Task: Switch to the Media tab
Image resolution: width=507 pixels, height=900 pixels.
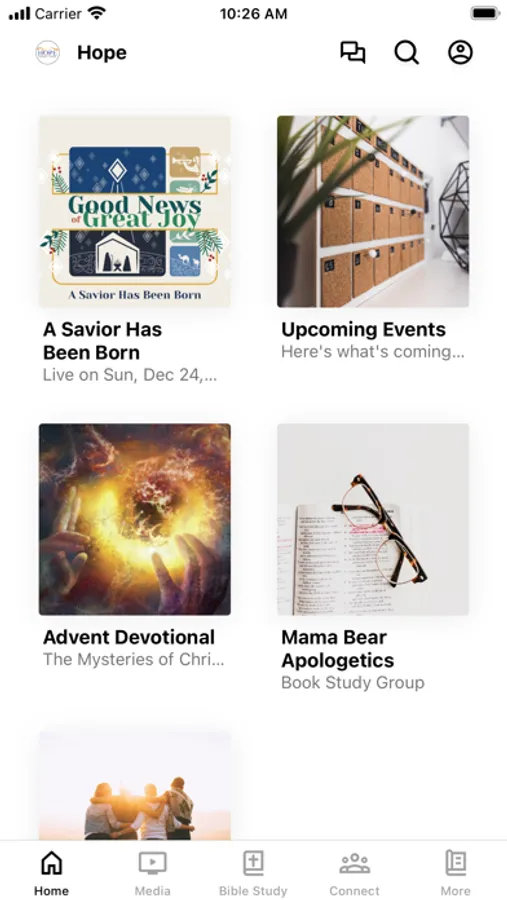Action: [152, 872]
